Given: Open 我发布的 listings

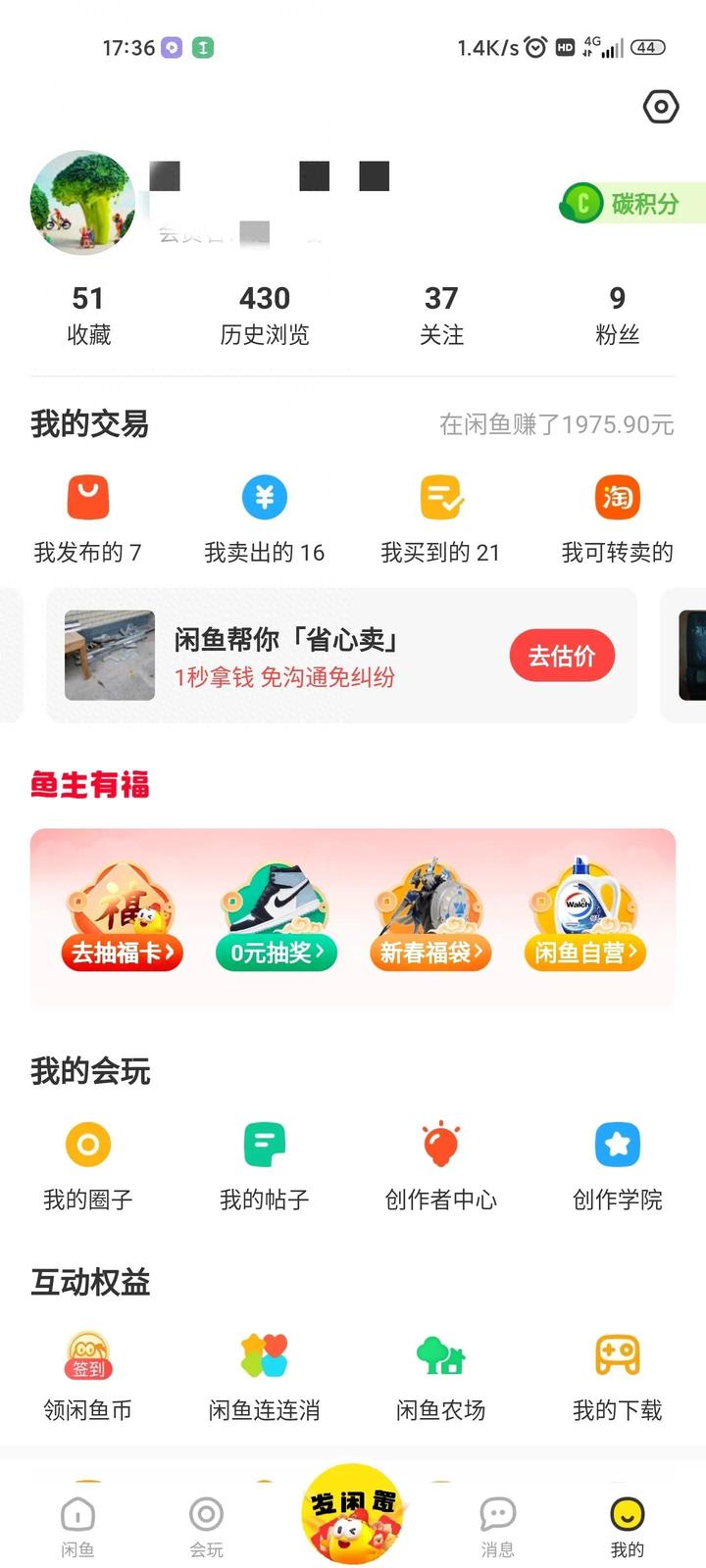Looking at the screenshot, I should click(88, 518).
